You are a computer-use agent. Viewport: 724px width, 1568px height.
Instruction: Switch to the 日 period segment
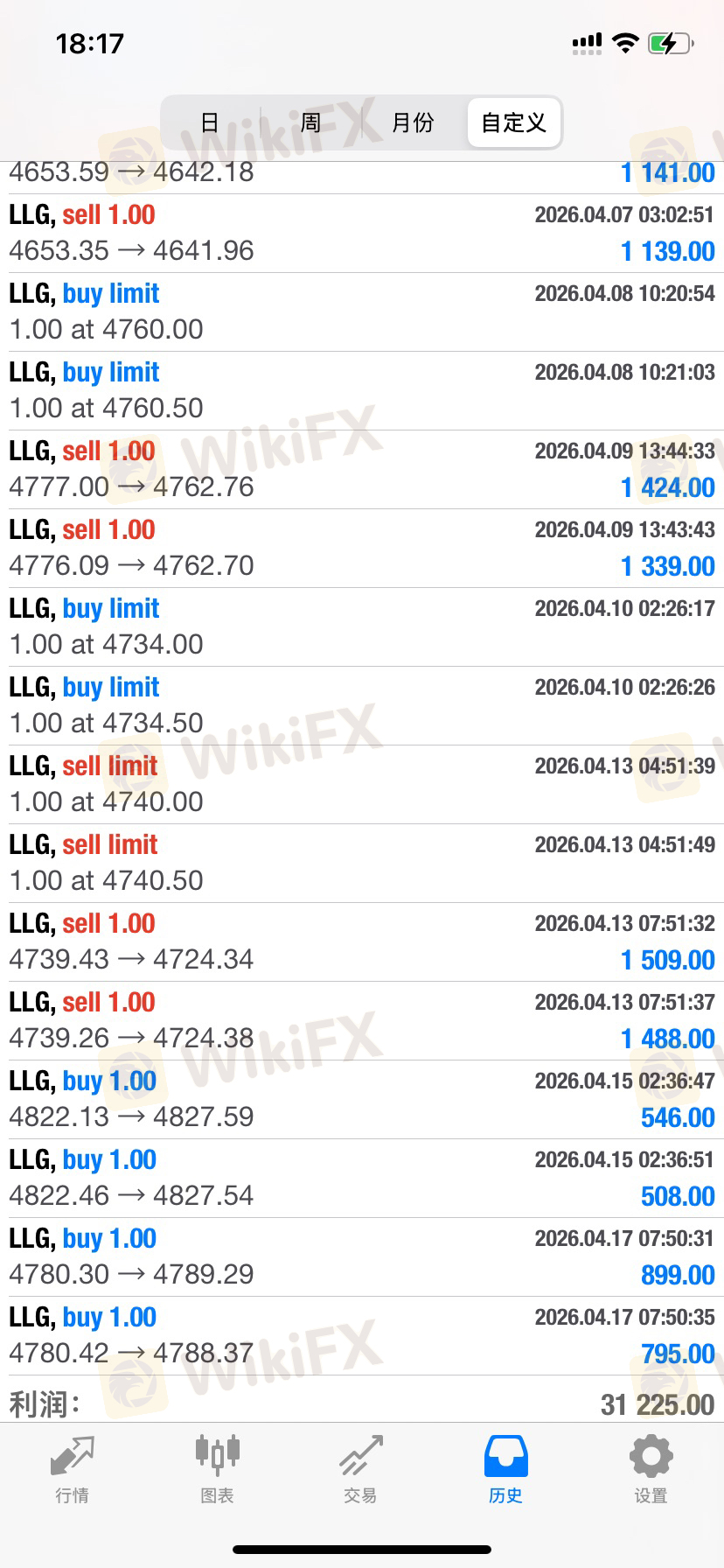[211, 122]
